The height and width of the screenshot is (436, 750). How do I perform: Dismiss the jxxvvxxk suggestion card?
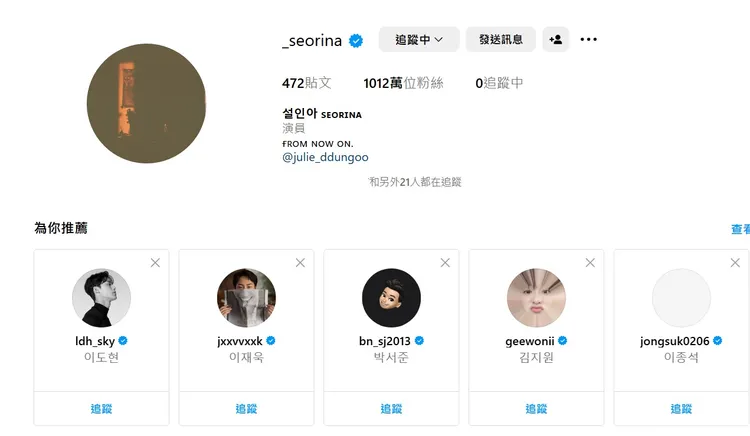click(300, 262)
